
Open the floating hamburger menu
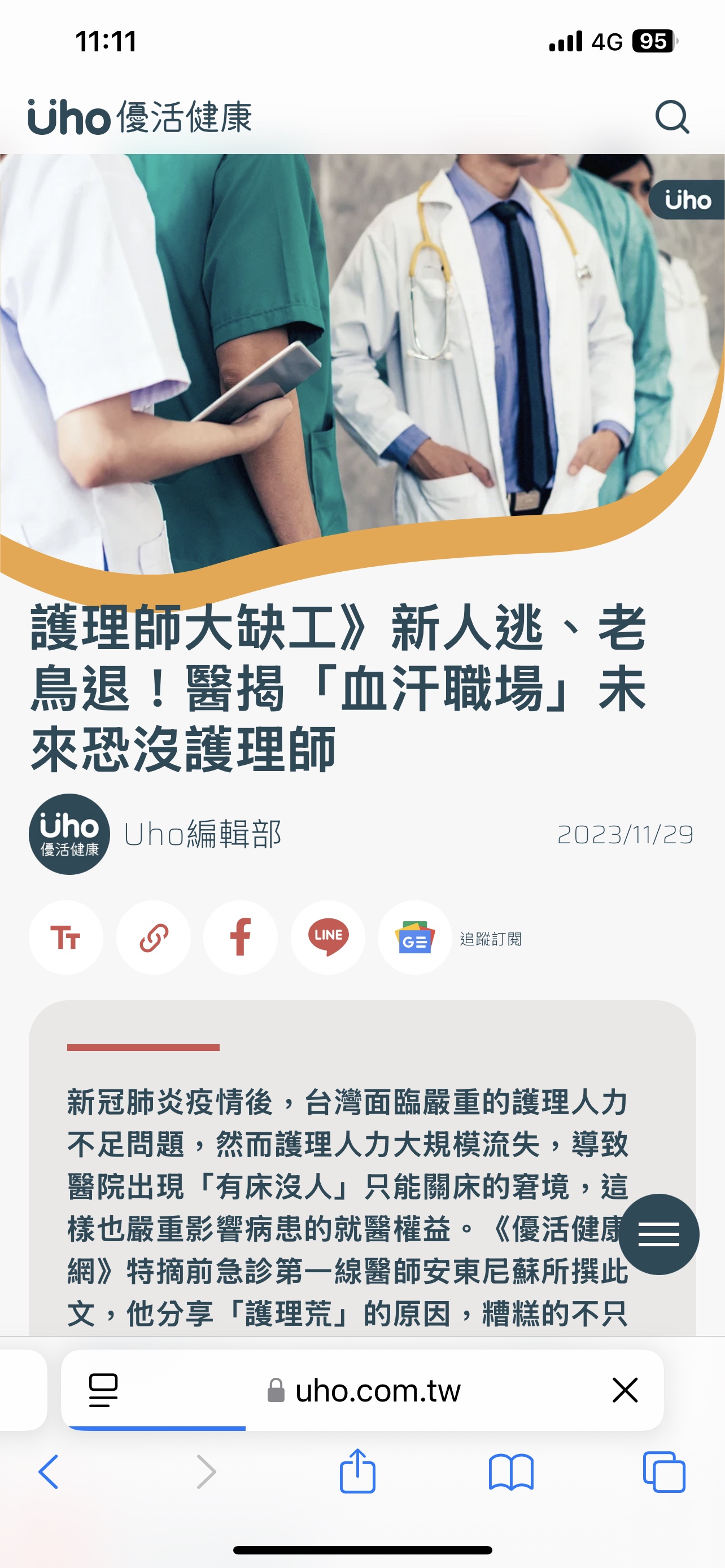[x=658, y=1234]
